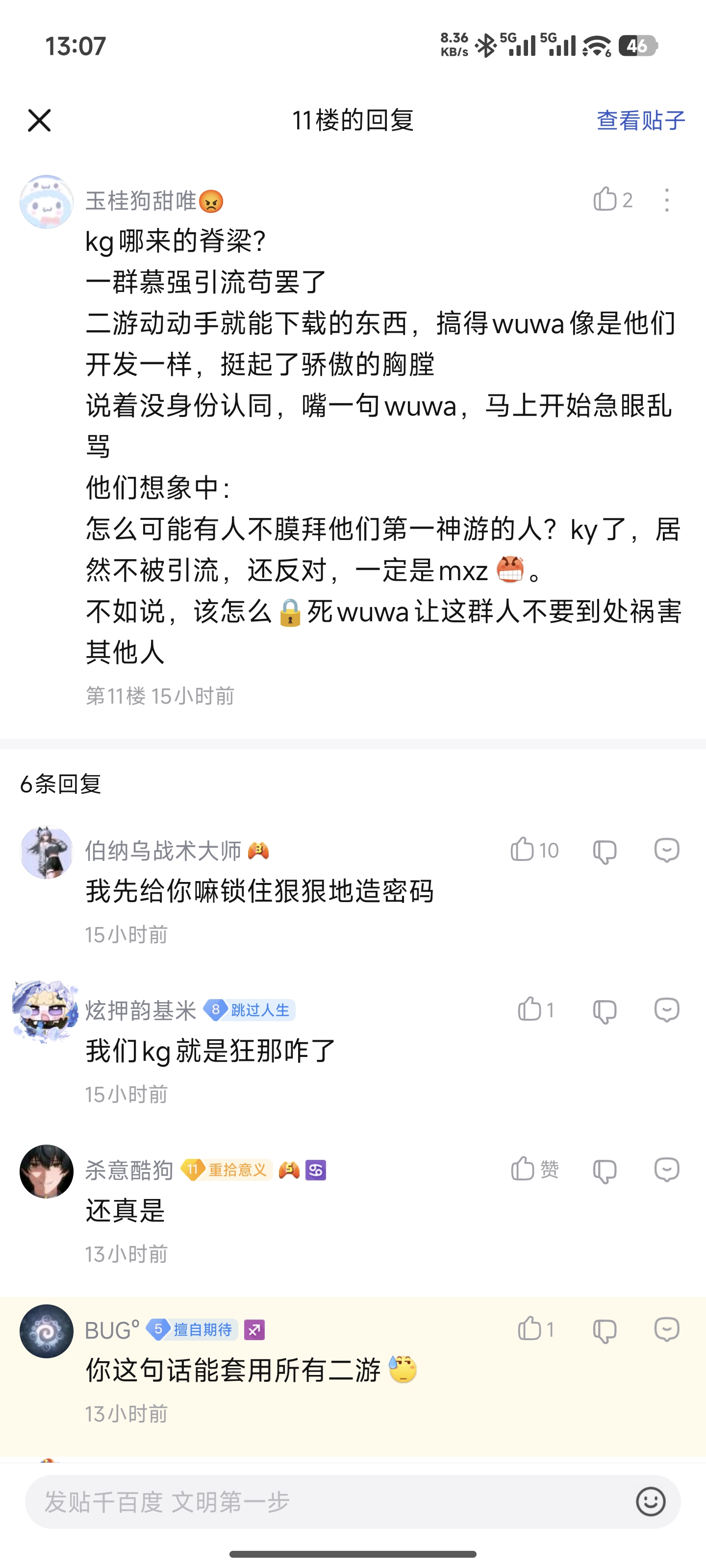This screenshot has height=1568, width=706.
Task: Give 赞 to 杀意酷狗's reply
Action: [534, 1169]
